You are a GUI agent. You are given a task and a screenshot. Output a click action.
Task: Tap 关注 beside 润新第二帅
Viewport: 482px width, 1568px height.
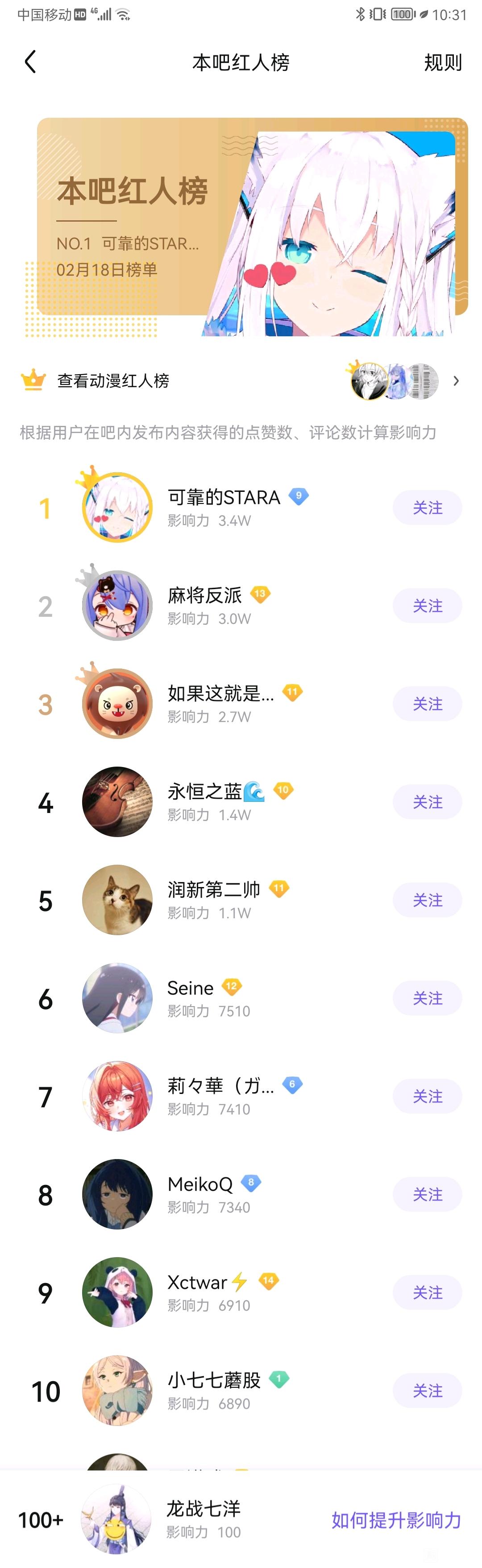tap(427, 900)
